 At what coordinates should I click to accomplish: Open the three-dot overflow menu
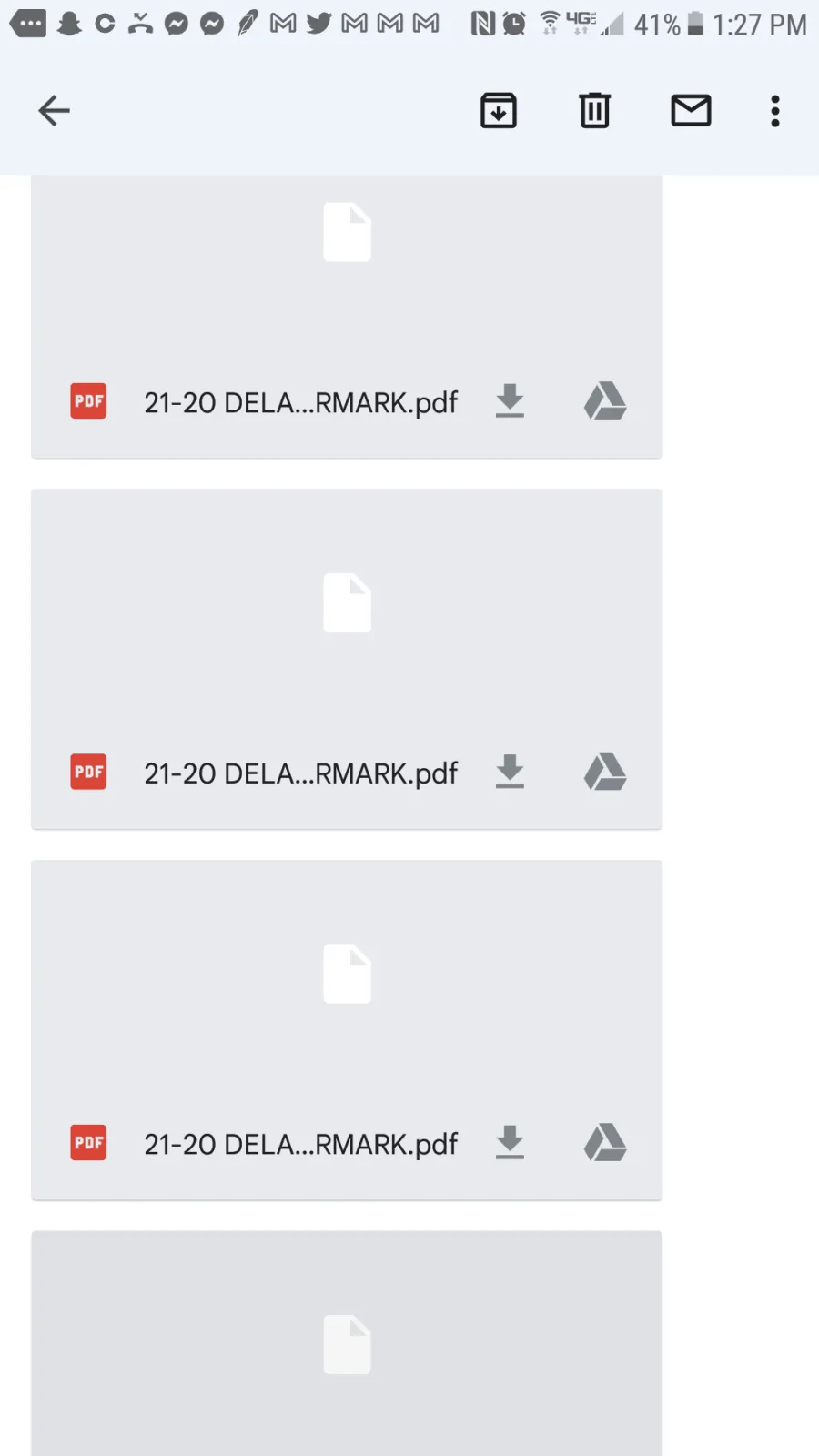774,111
